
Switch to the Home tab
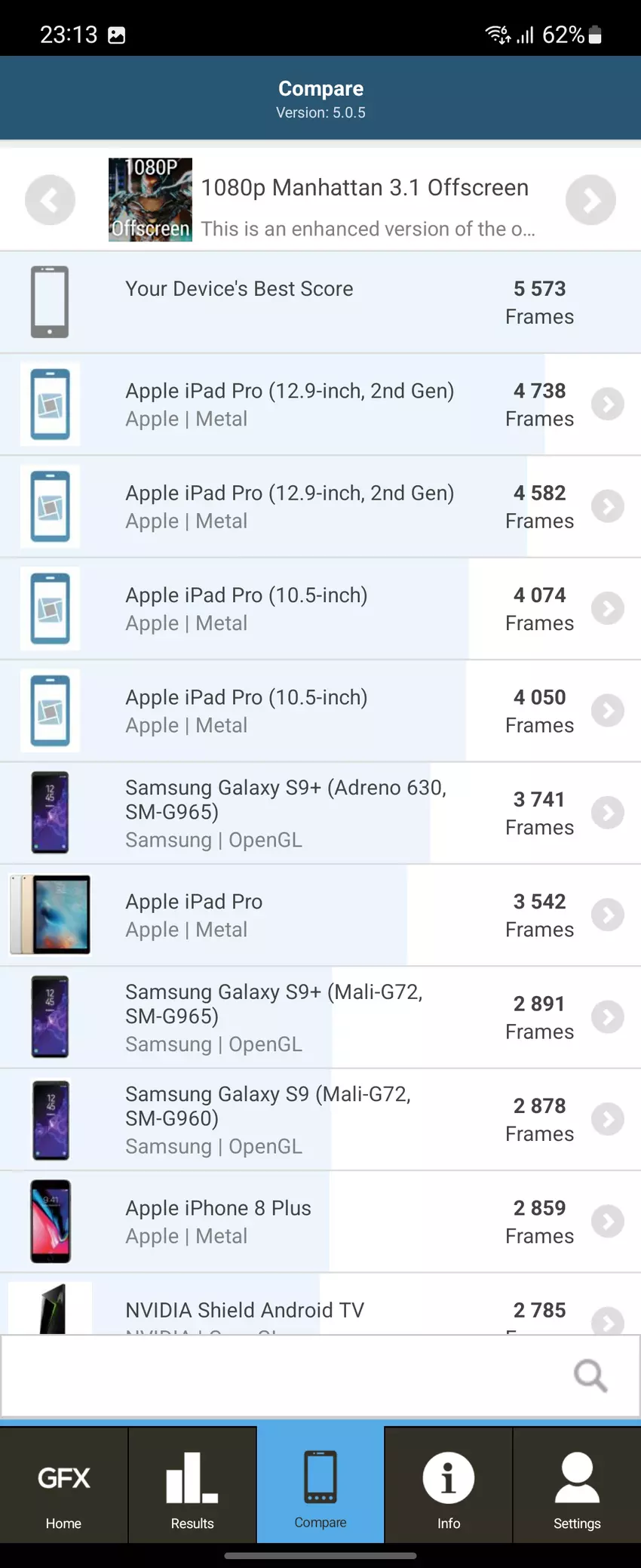pos(64,1485)
